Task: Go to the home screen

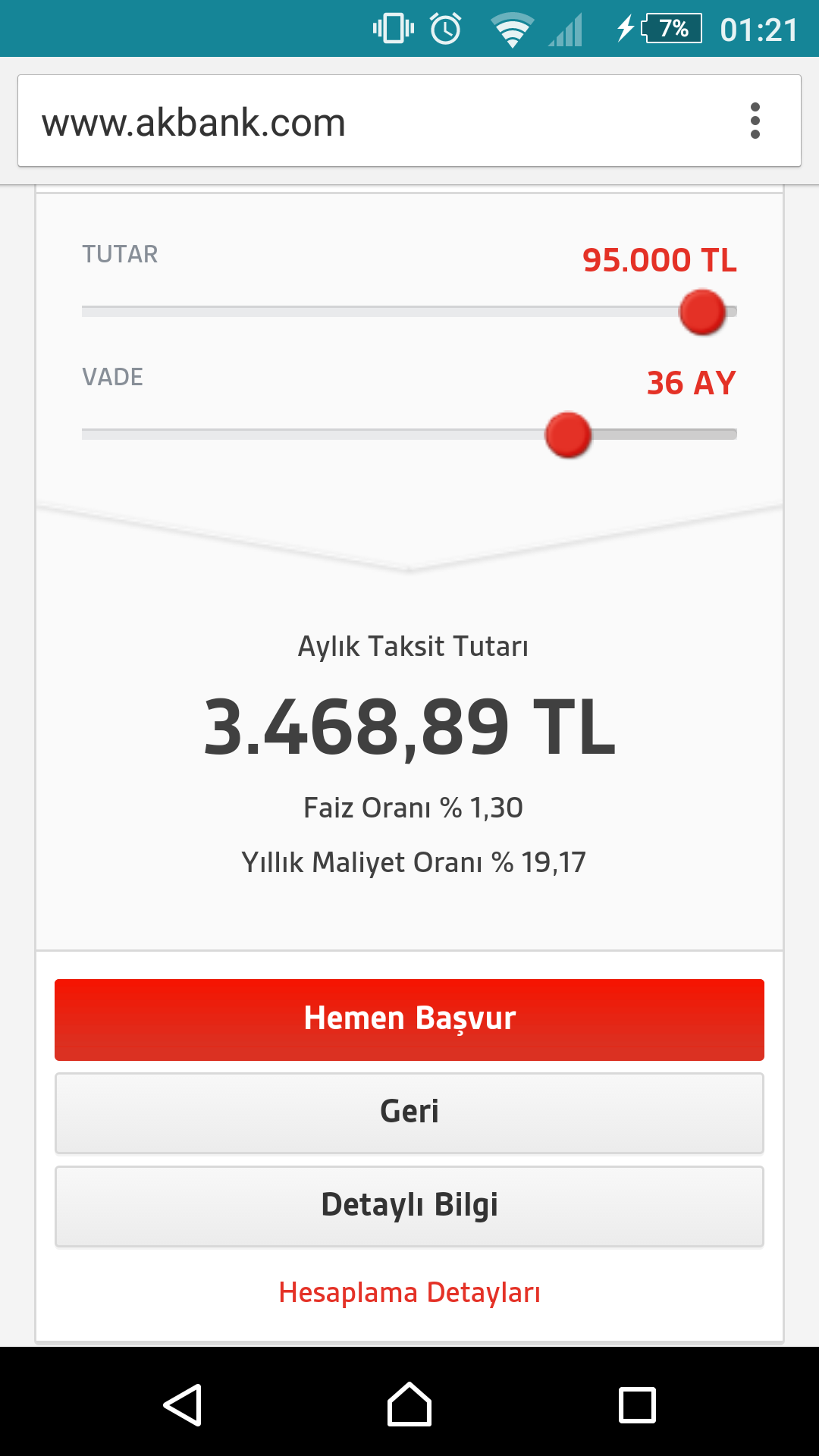Action: pos(409,1405)
